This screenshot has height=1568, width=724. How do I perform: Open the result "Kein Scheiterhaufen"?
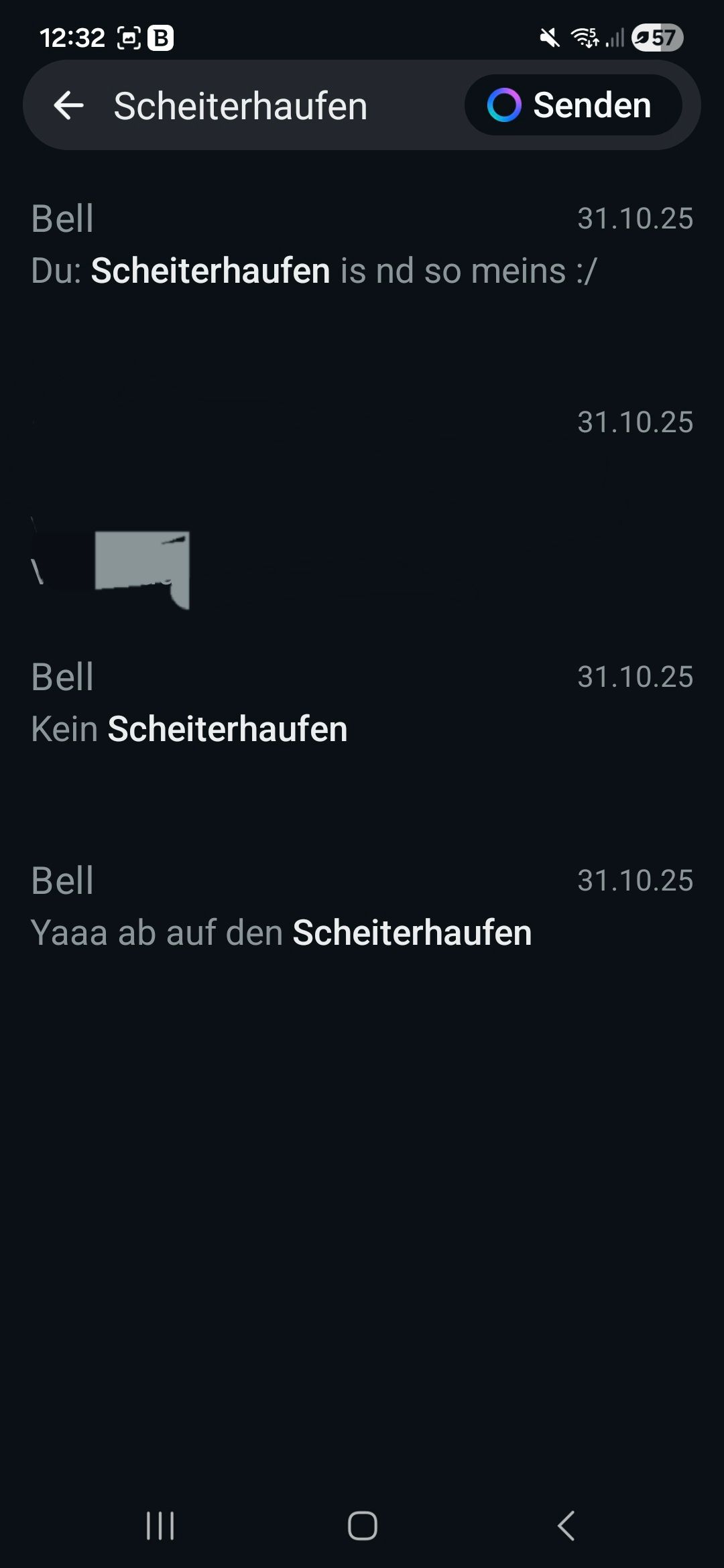(x=362, y=704)
